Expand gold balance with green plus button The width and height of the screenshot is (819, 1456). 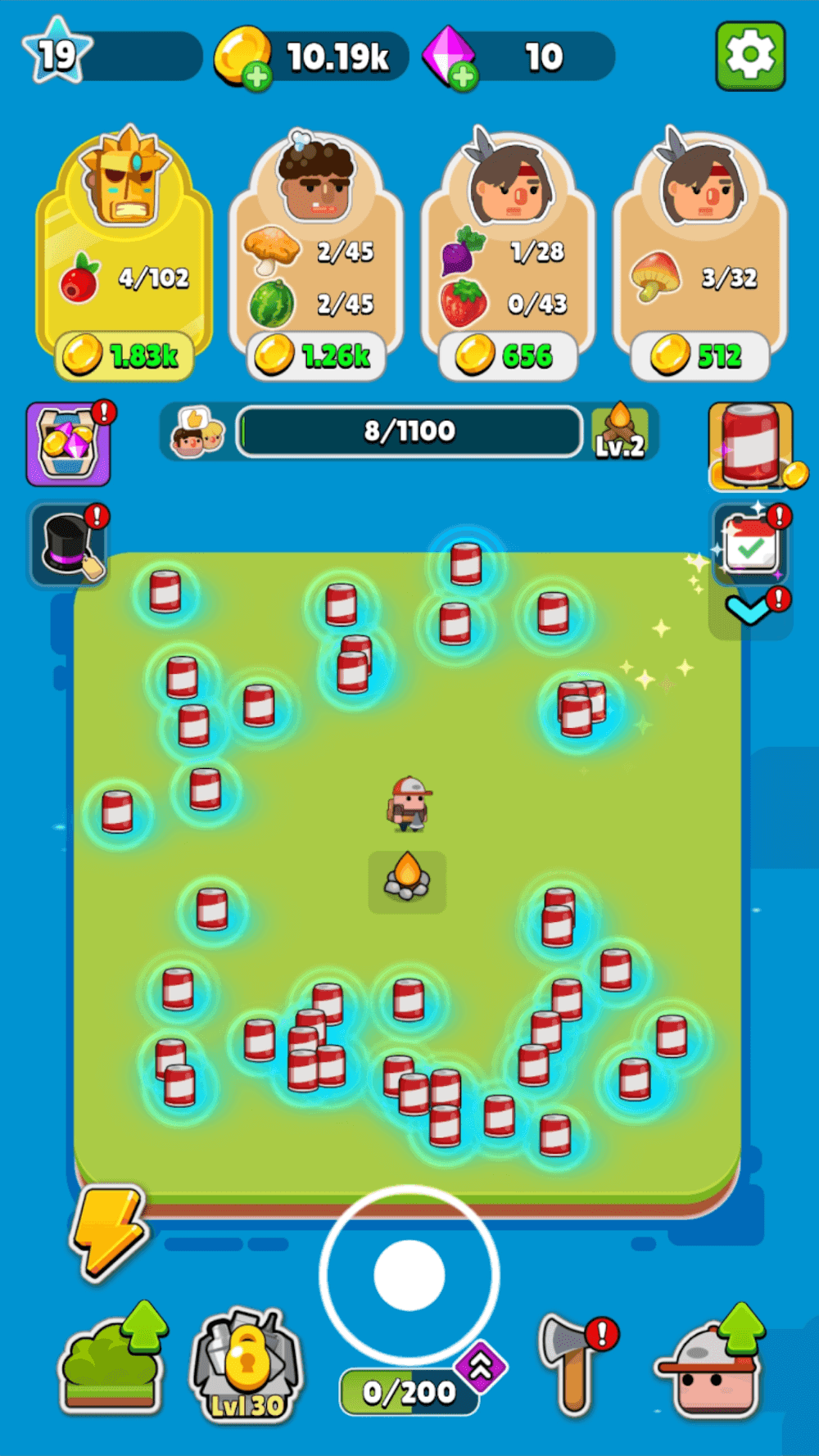tap(256, 76)
